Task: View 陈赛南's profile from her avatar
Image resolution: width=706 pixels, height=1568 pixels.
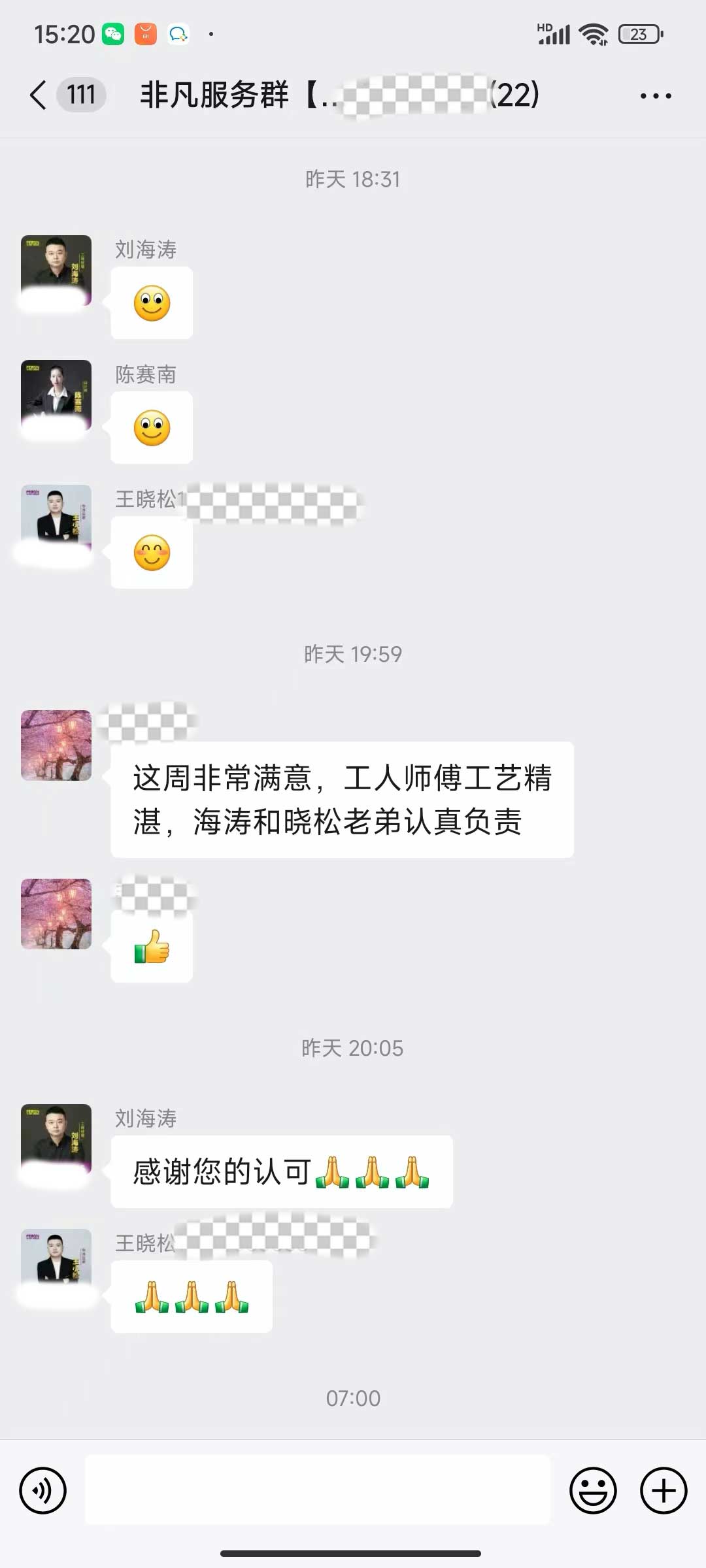Action: [x=56, y=395]
